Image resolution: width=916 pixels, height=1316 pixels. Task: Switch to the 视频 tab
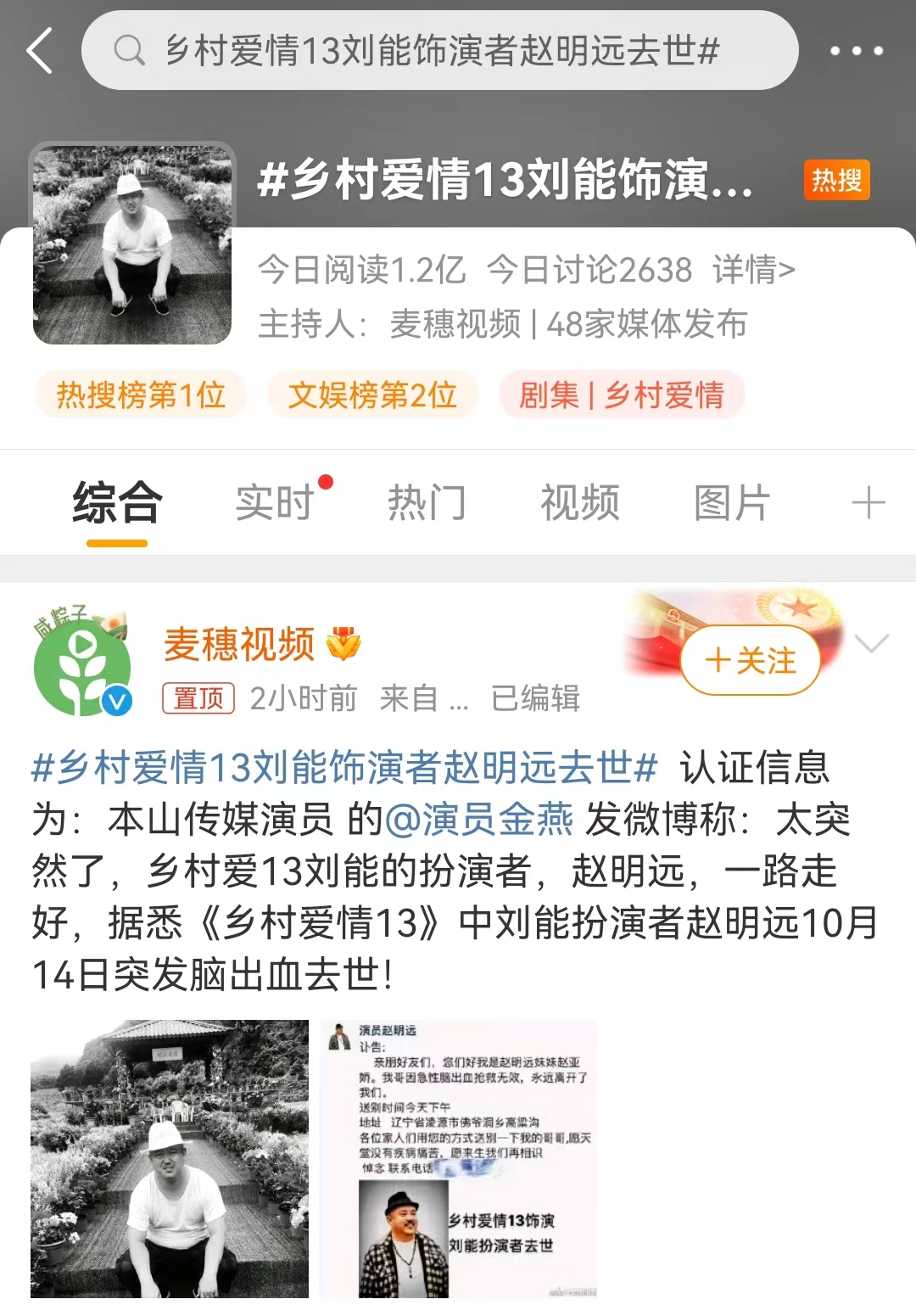point(579,502)
